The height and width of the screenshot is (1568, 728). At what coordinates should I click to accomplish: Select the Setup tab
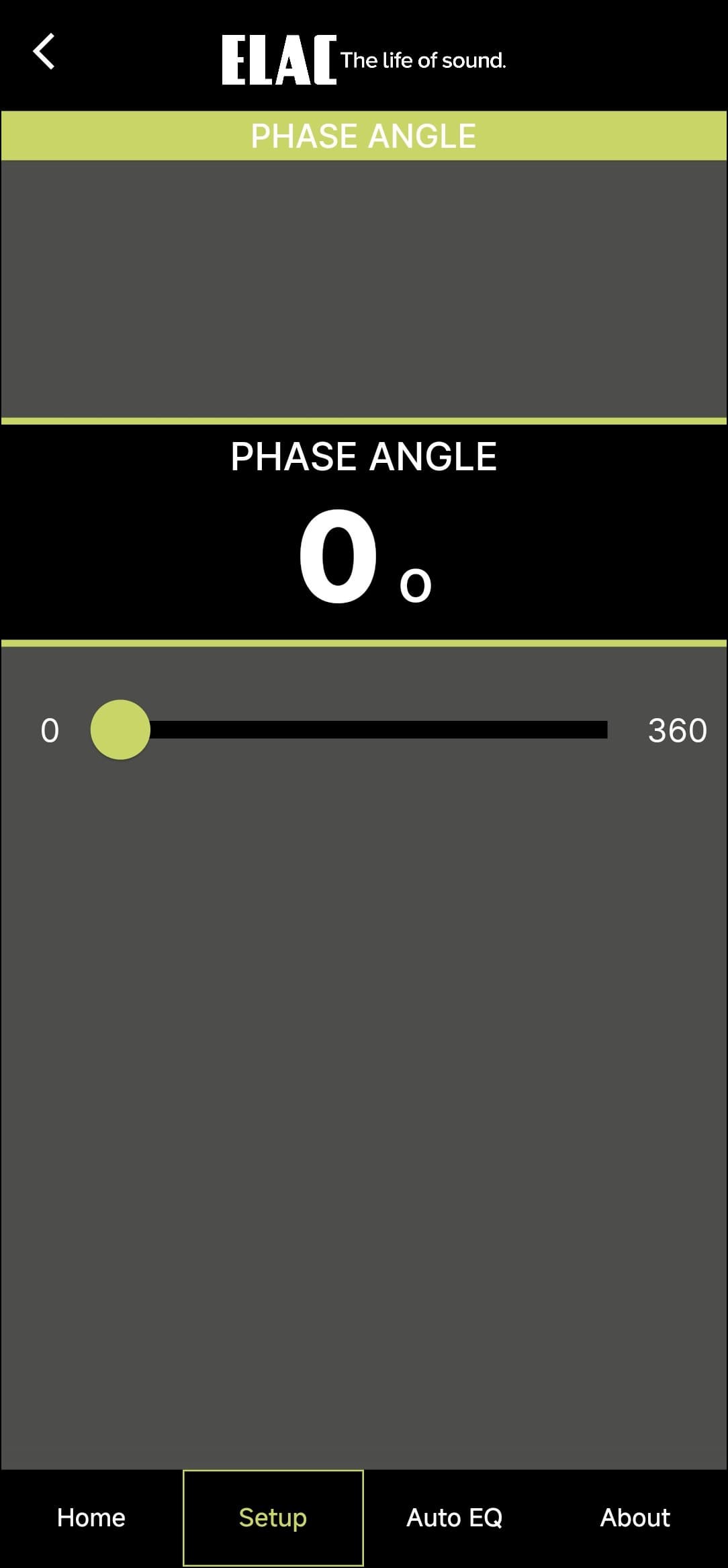273,1518
